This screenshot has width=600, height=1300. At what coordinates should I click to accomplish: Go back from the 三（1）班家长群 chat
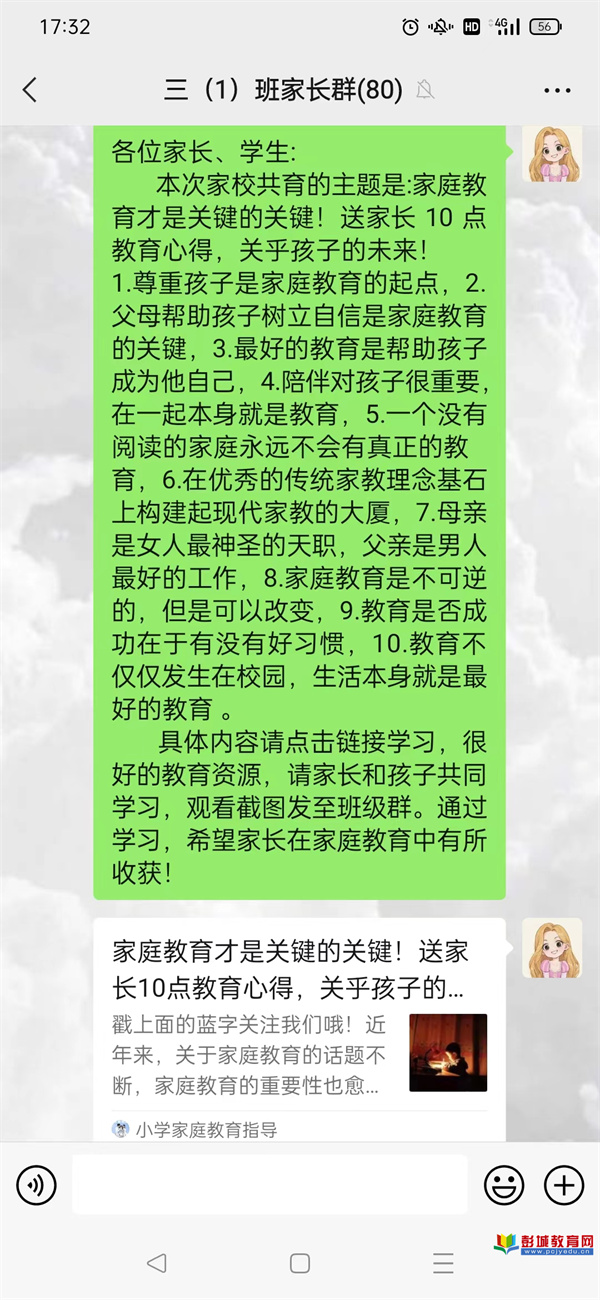pyautogui.click(x=30, y=90)
